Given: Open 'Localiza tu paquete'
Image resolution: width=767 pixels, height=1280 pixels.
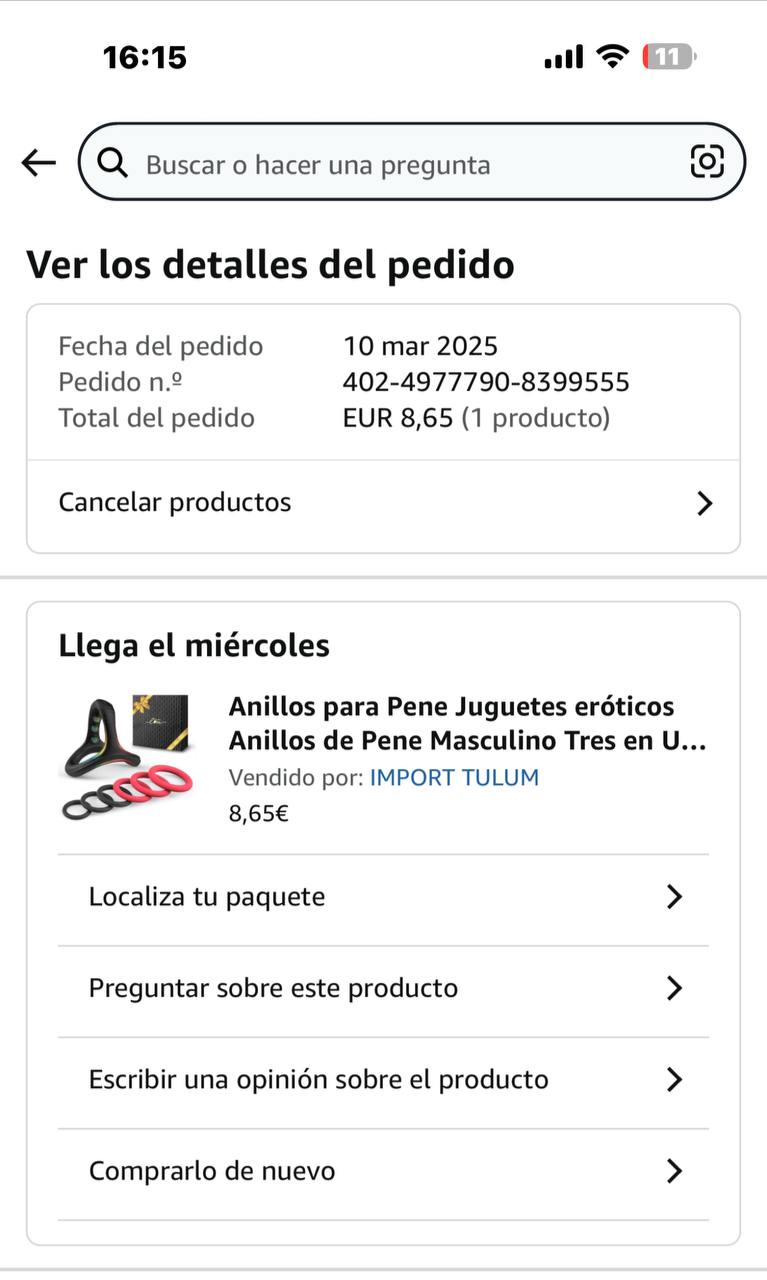Looking at the screenshot, I should 383,897.
